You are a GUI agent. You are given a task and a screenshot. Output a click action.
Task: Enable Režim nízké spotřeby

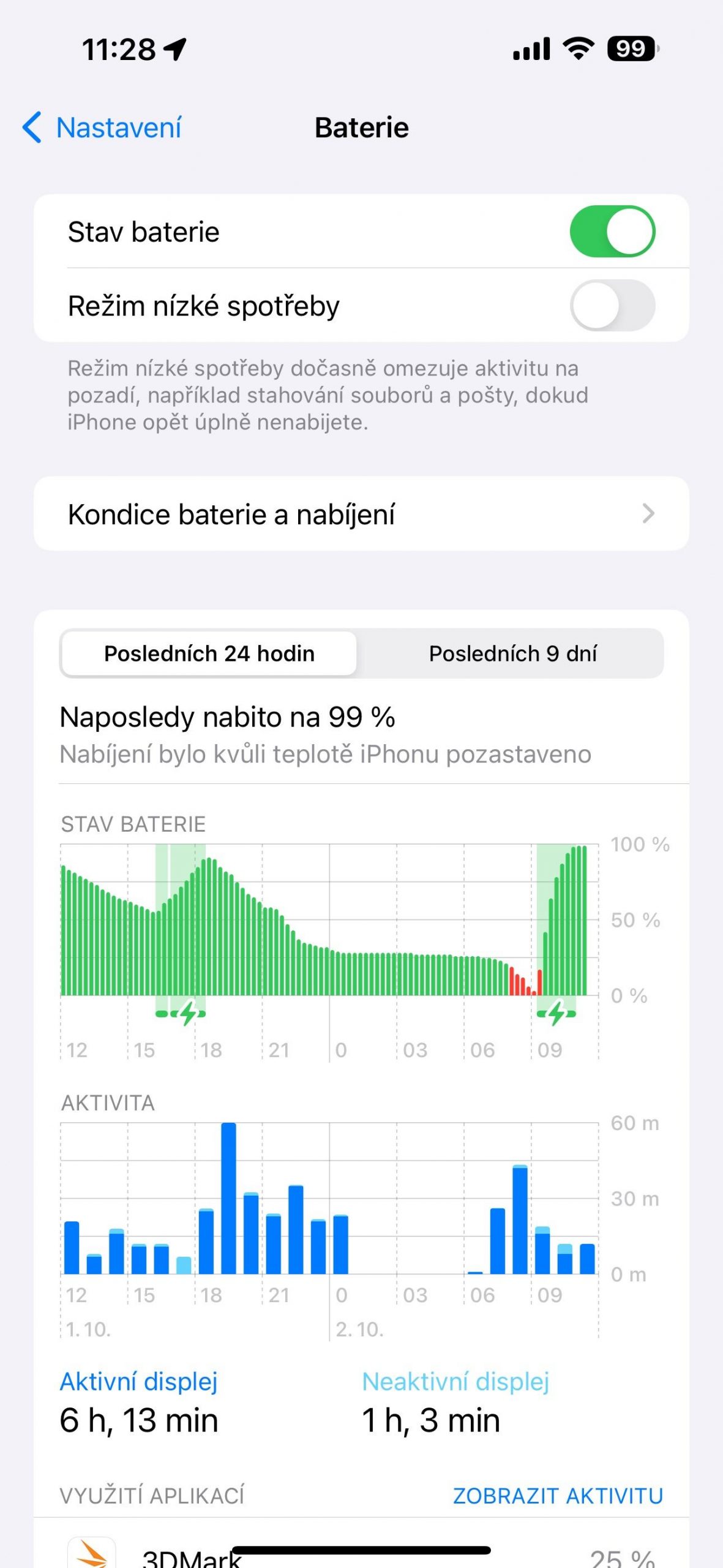(612, 305)
